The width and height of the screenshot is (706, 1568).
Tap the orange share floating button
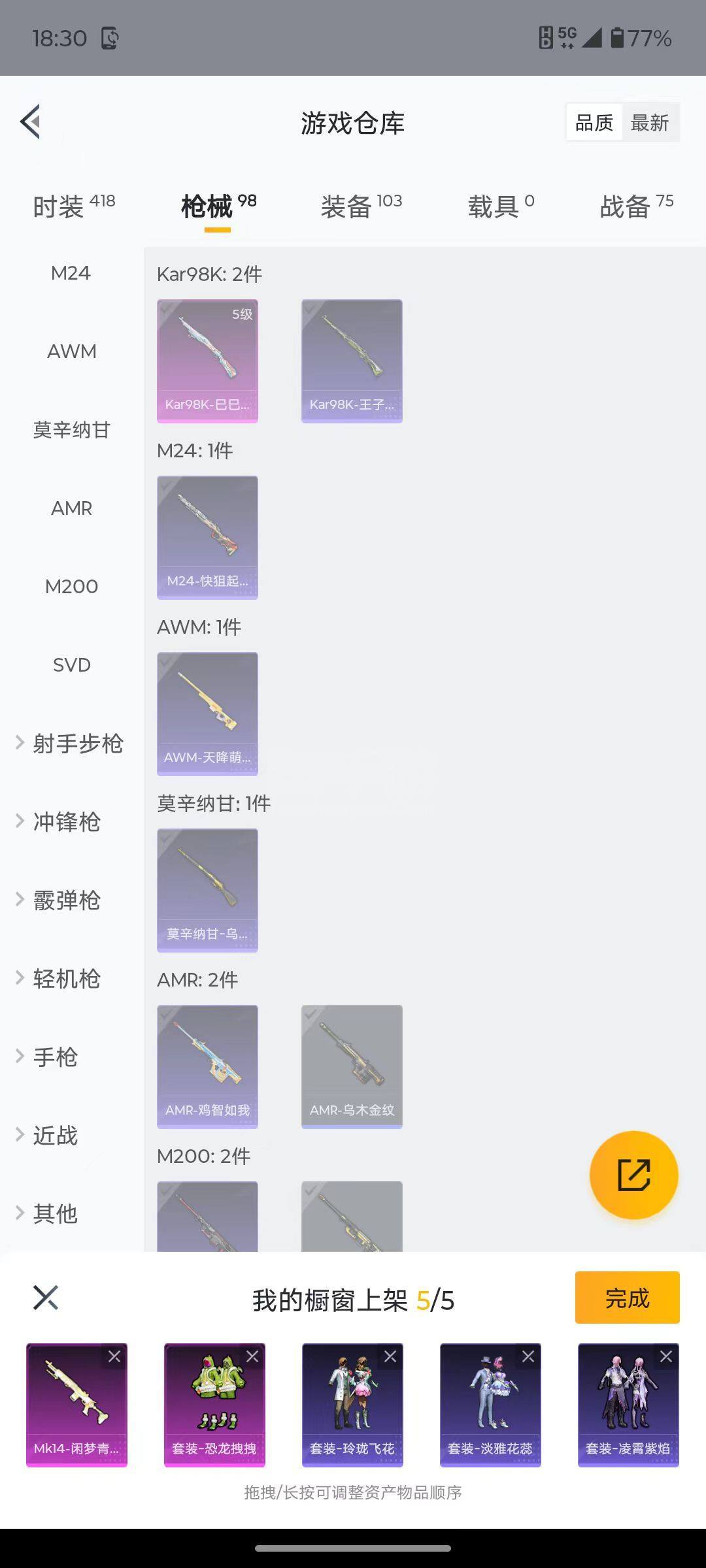click(x=633, y=1175)
